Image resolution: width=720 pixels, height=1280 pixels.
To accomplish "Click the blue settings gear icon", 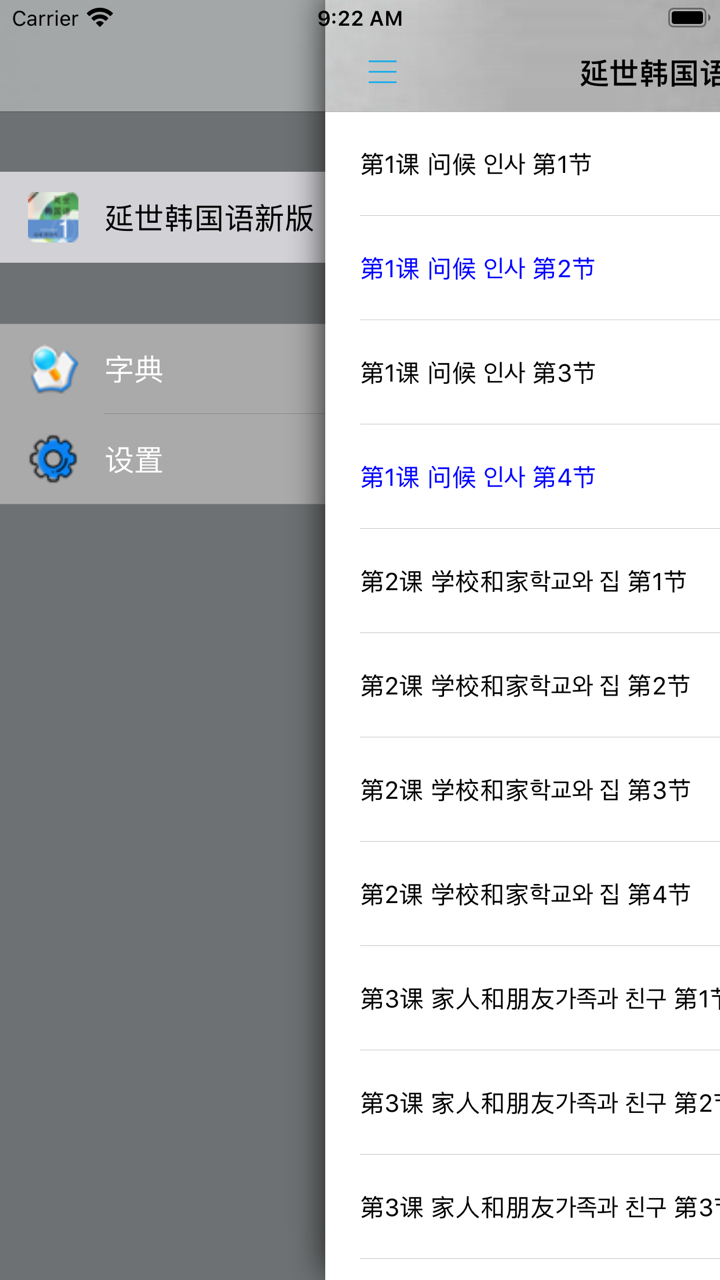I will (52, 459).
